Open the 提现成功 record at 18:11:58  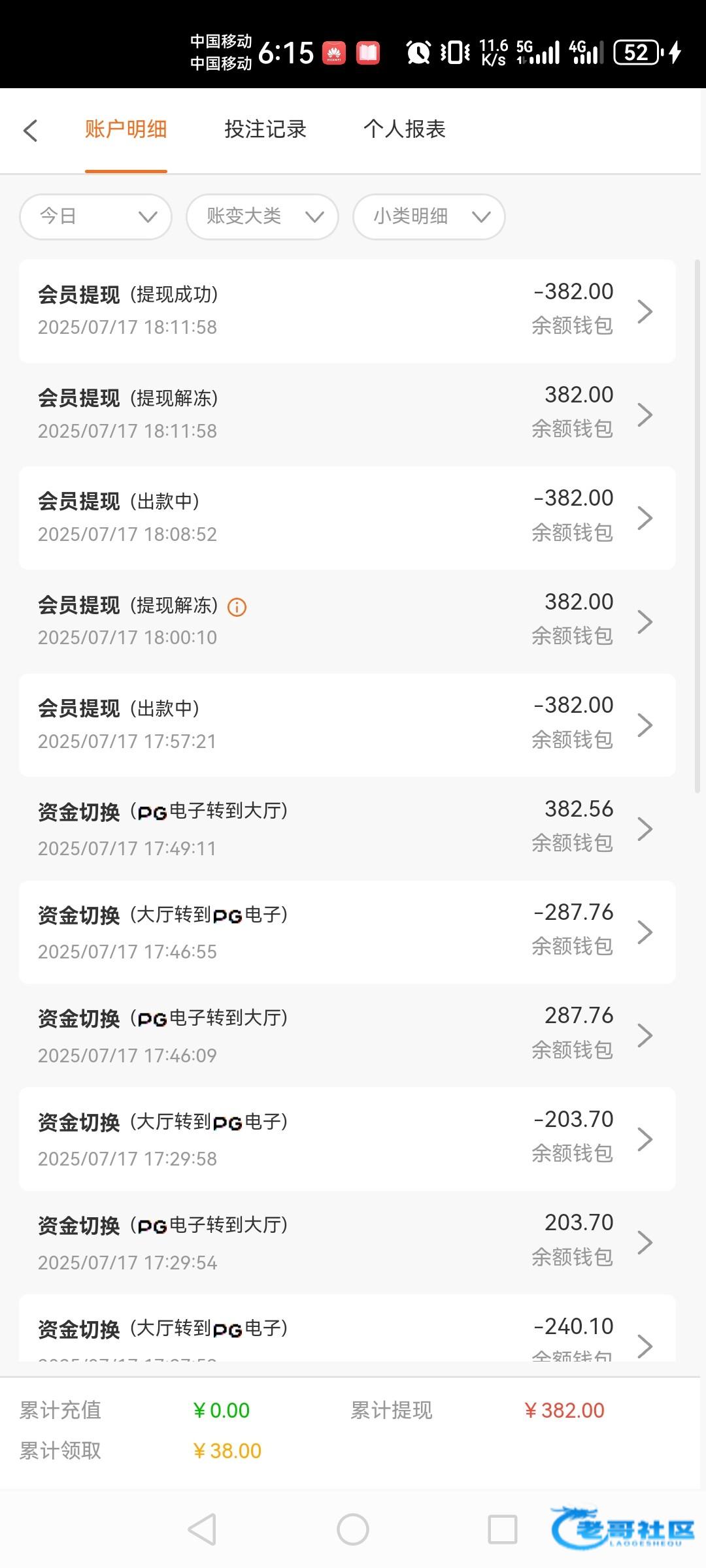coord(347,311)
